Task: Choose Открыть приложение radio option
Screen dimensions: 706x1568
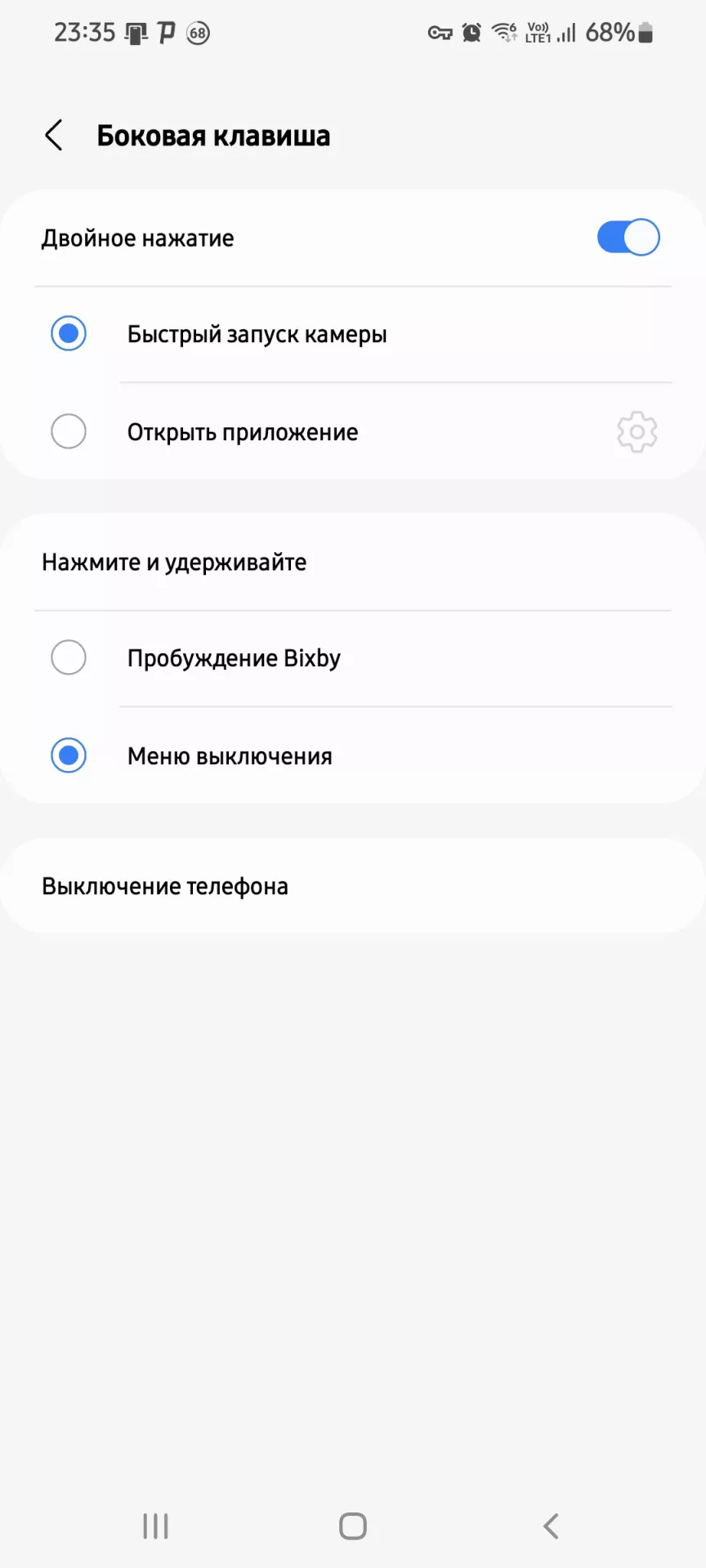Action: (x=69, y=431)
